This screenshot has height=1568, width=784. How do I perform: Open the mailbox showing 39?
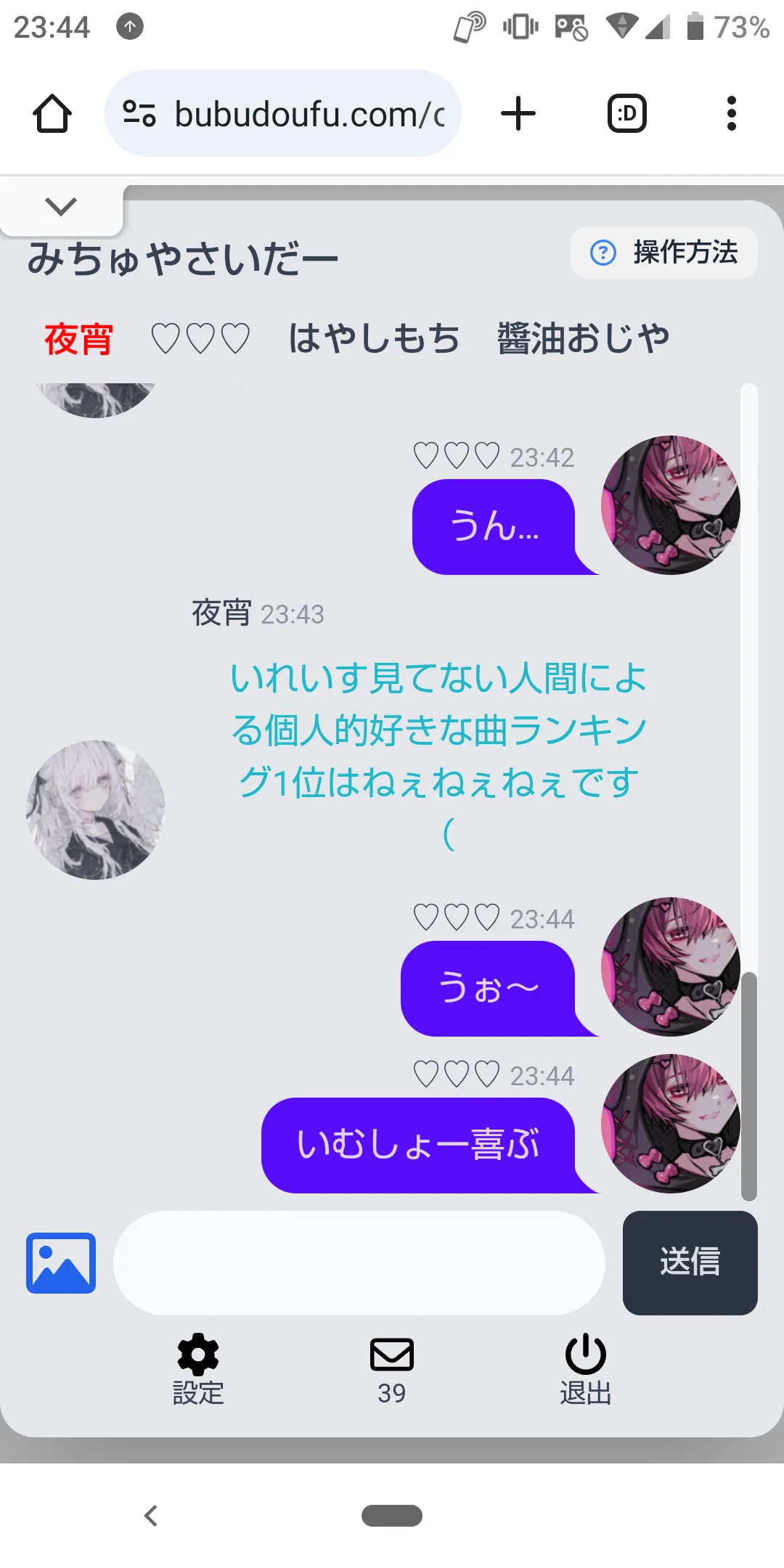392,1371
